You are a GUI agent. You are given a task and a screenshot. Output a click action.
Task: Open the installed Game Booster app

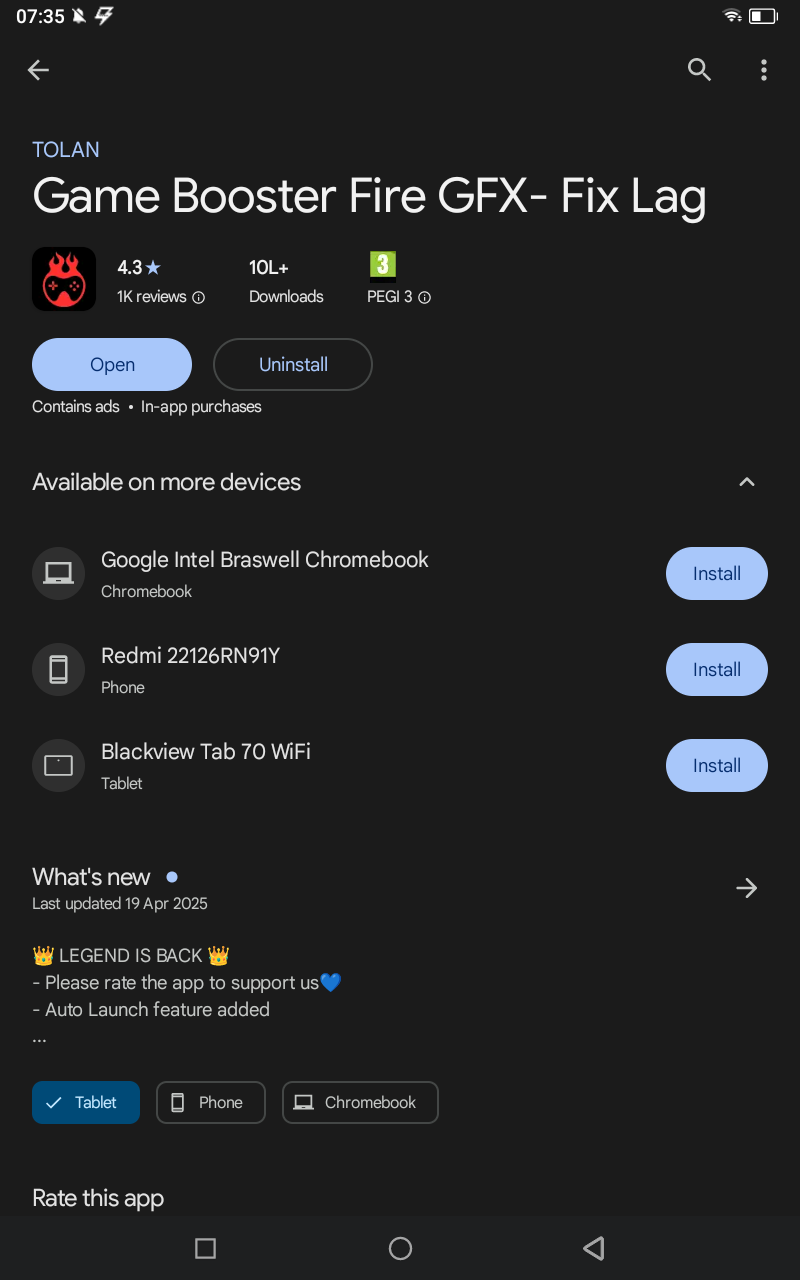pos(112,365)
